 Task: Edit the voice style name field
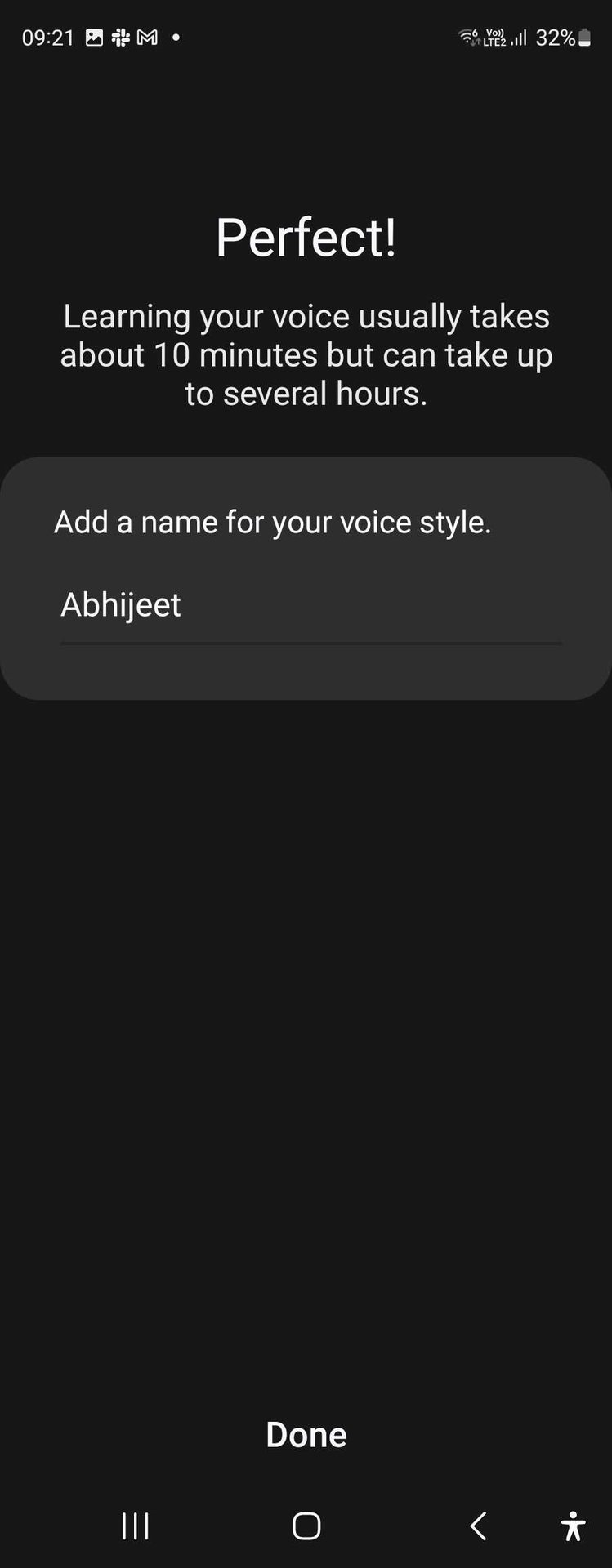tap(310, 606)
